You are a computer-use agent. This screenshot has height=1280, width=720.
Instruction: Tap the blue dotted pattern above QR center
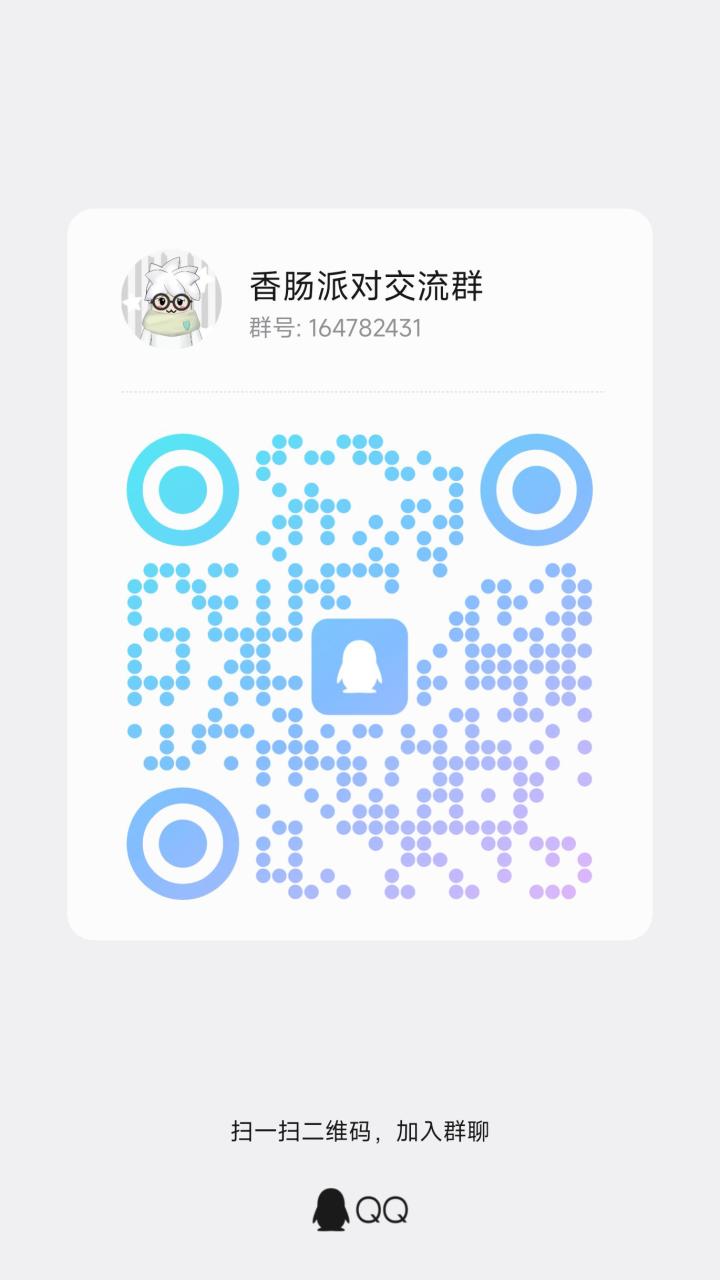(360, 520)
